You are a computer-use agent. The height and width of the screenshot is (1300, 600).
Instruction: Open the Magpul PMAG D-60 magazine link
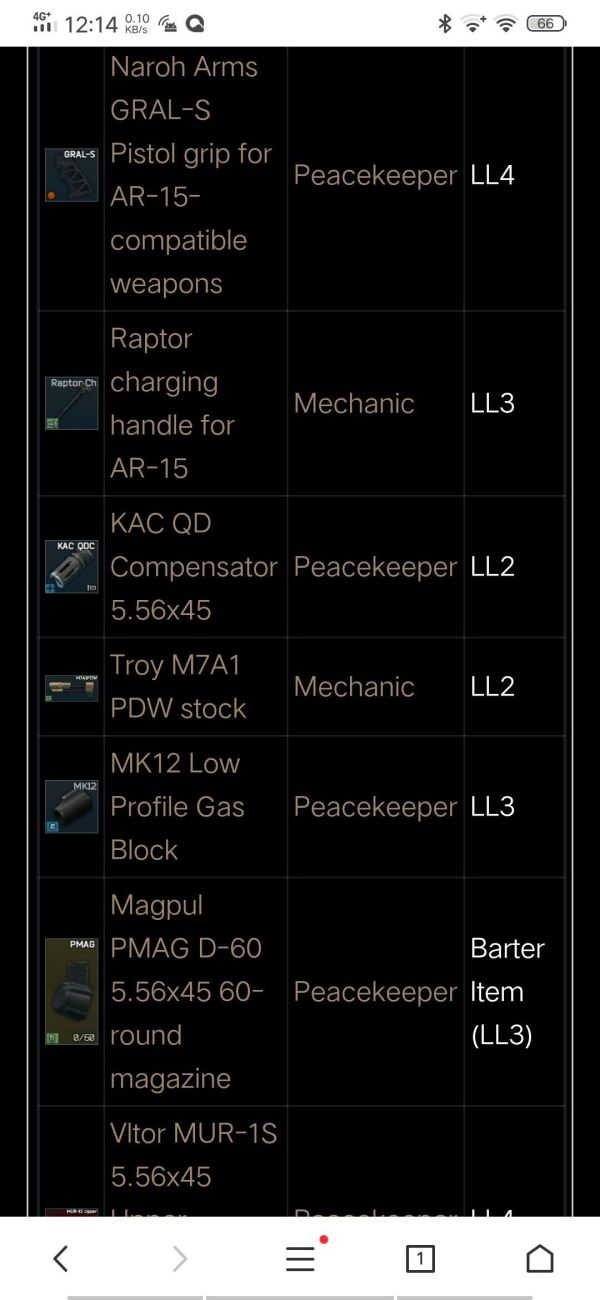point(185,991)
